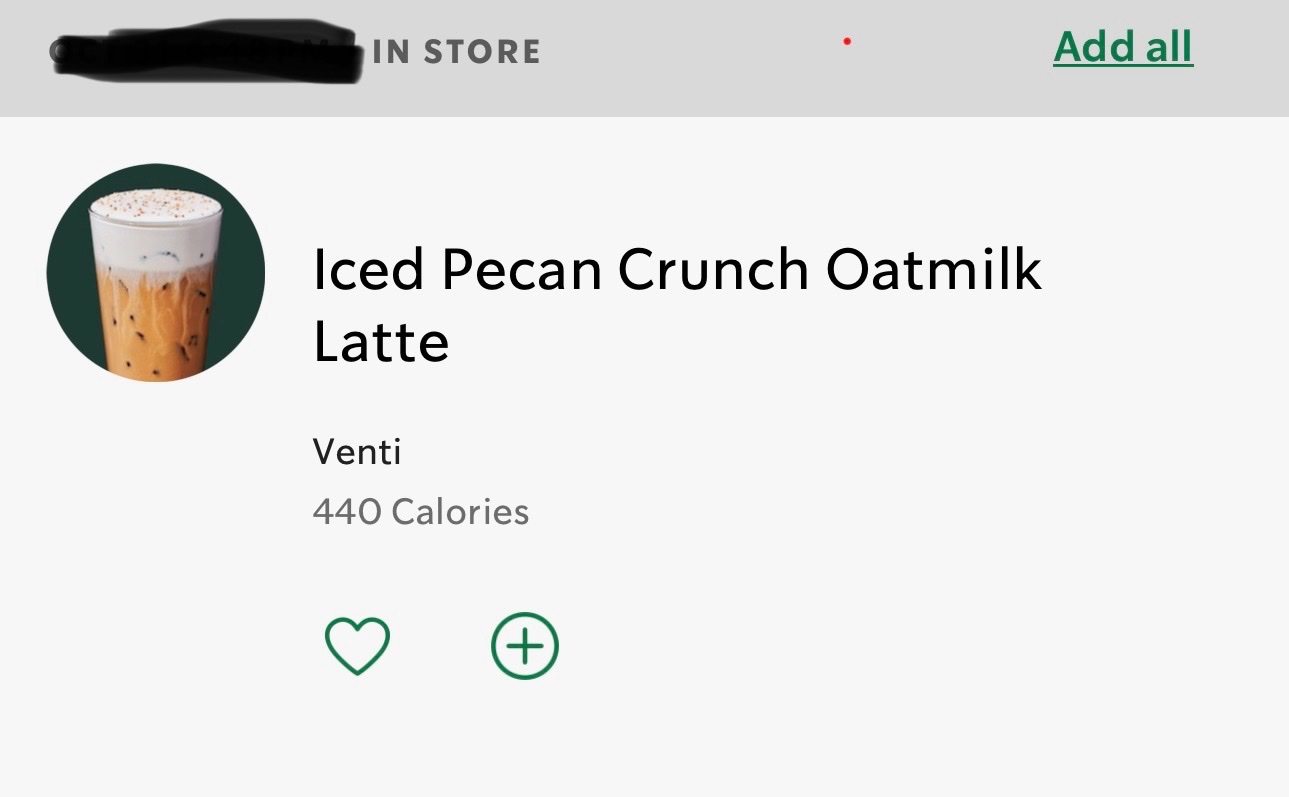The image size is (1289, 797).
Task: Add the latte to order with plus icon
Action: click(x=525, y=645)
